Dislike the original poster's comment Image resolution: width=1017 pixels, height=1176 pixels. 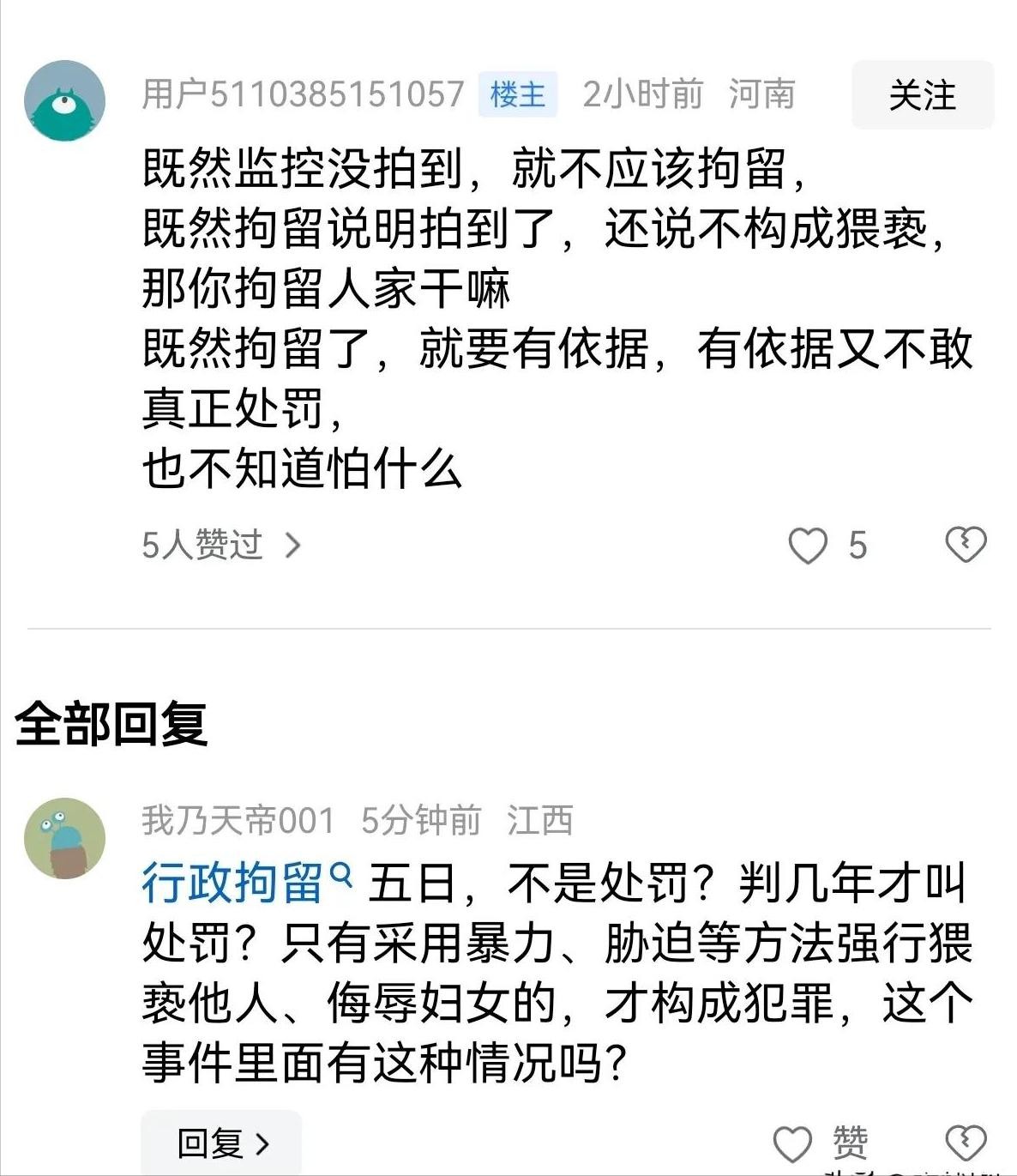click(966, 545)
